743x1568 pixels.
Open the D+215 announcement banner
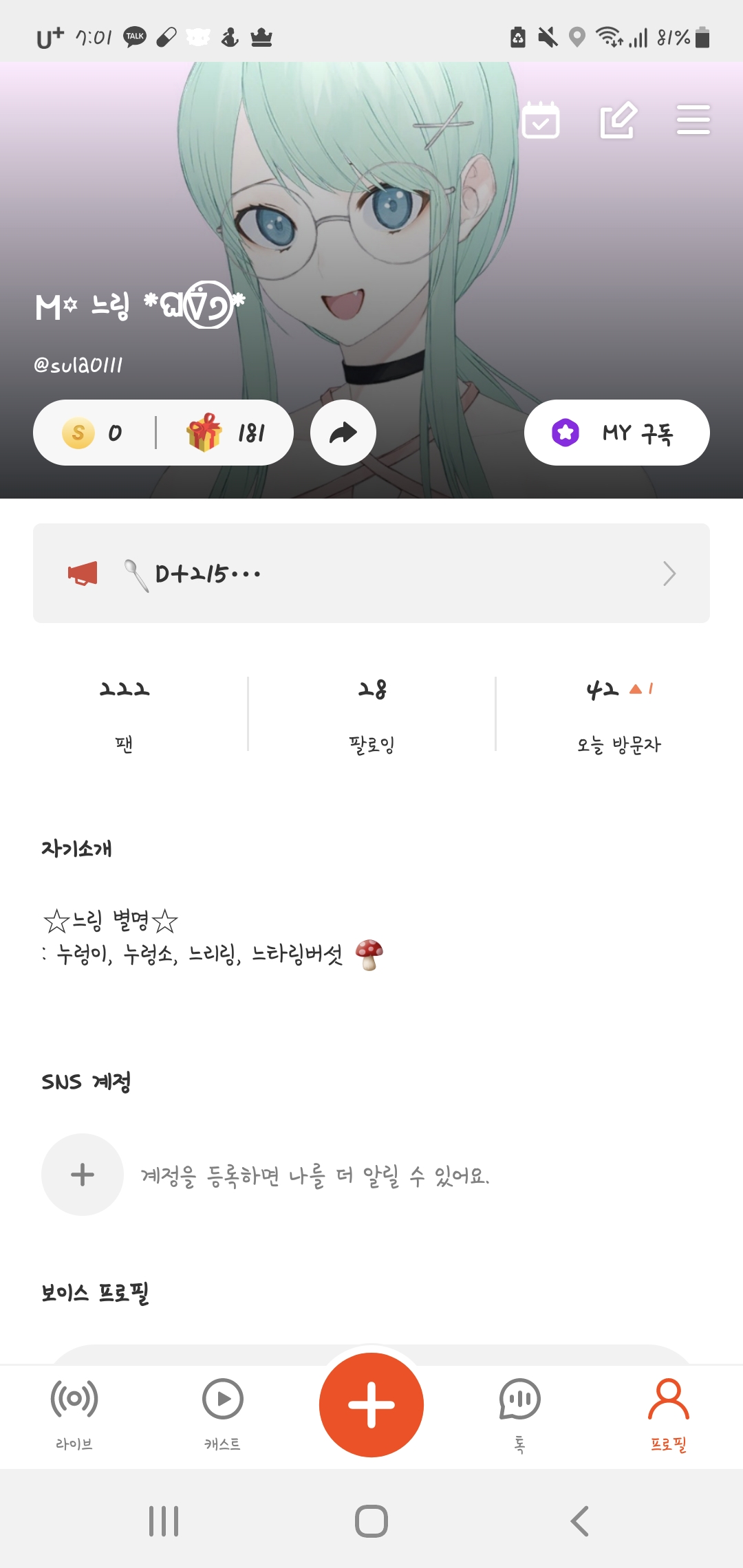(x=371, y=573)
